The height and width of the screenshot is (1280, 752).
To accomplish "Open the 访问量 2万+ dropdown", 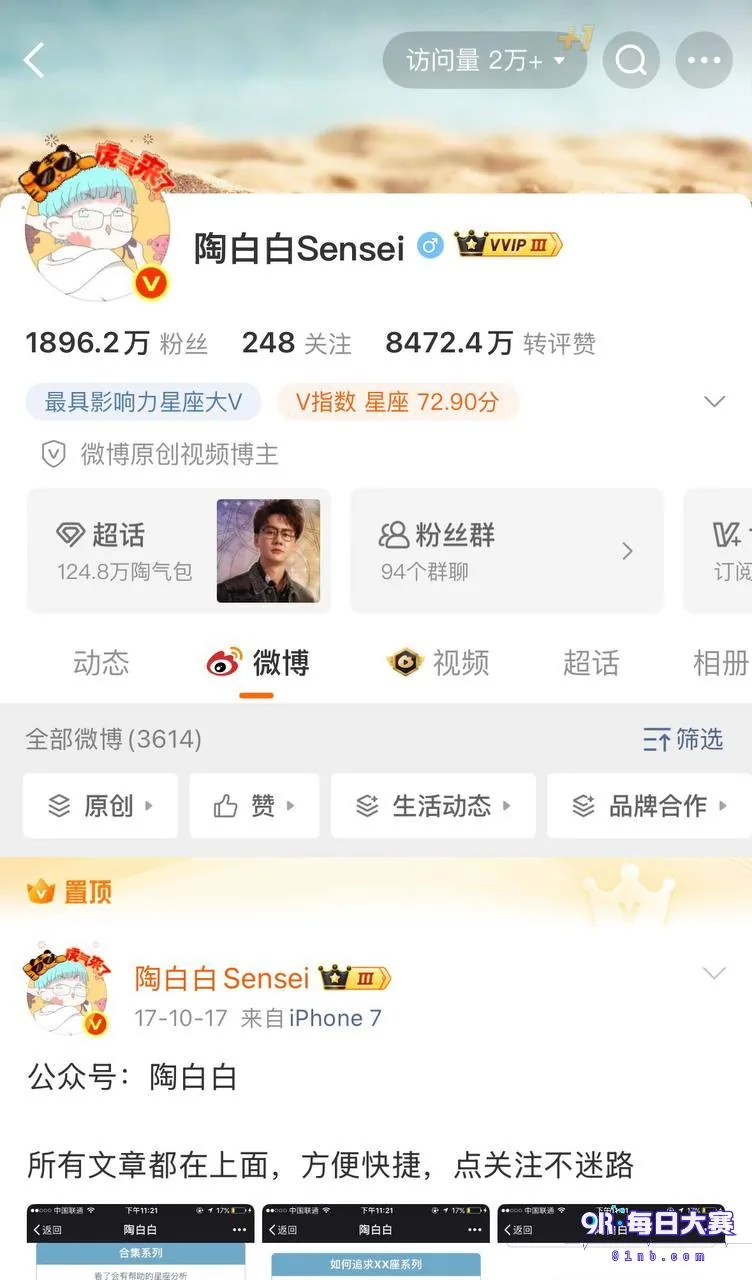I will click(485, 60).
